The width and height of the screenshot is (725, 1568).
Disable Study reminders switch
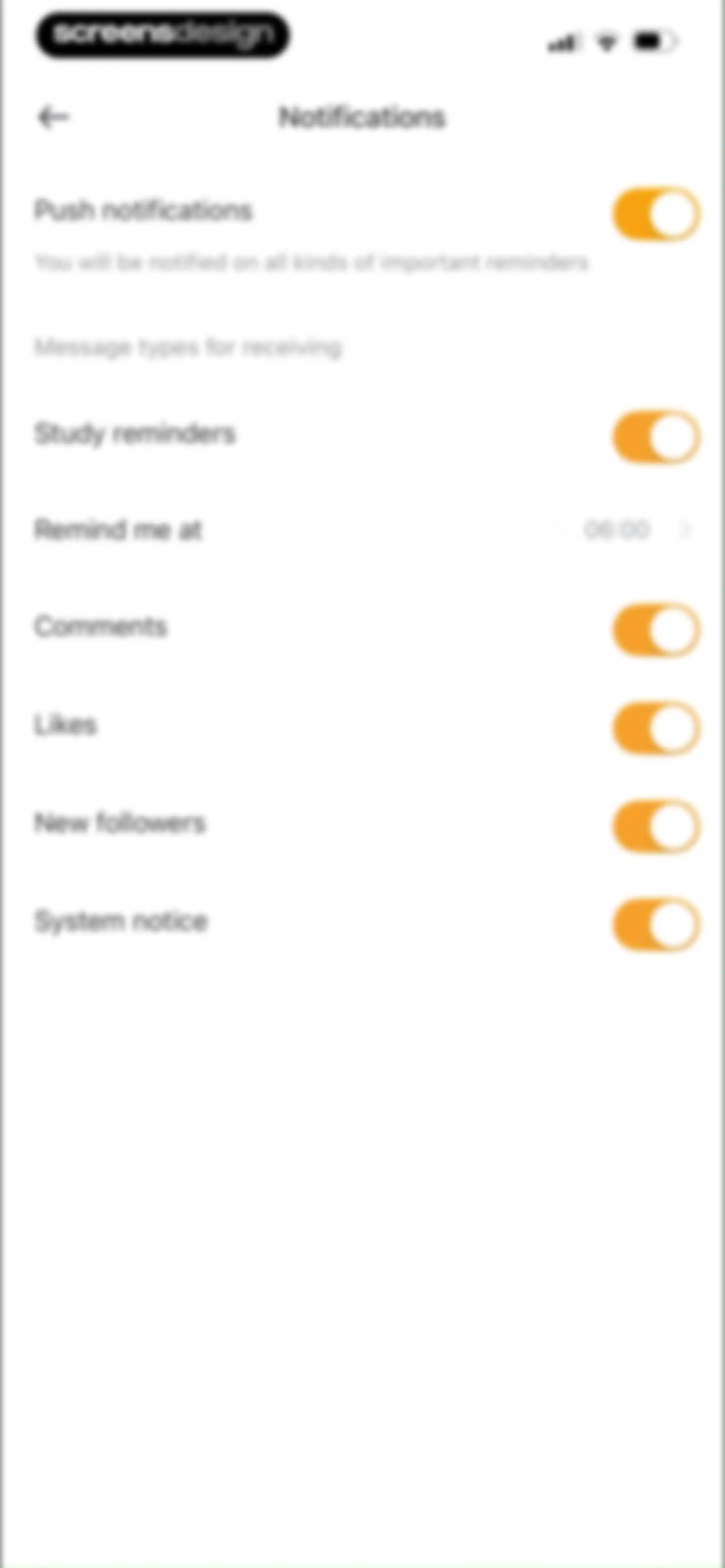coord(656,436)
